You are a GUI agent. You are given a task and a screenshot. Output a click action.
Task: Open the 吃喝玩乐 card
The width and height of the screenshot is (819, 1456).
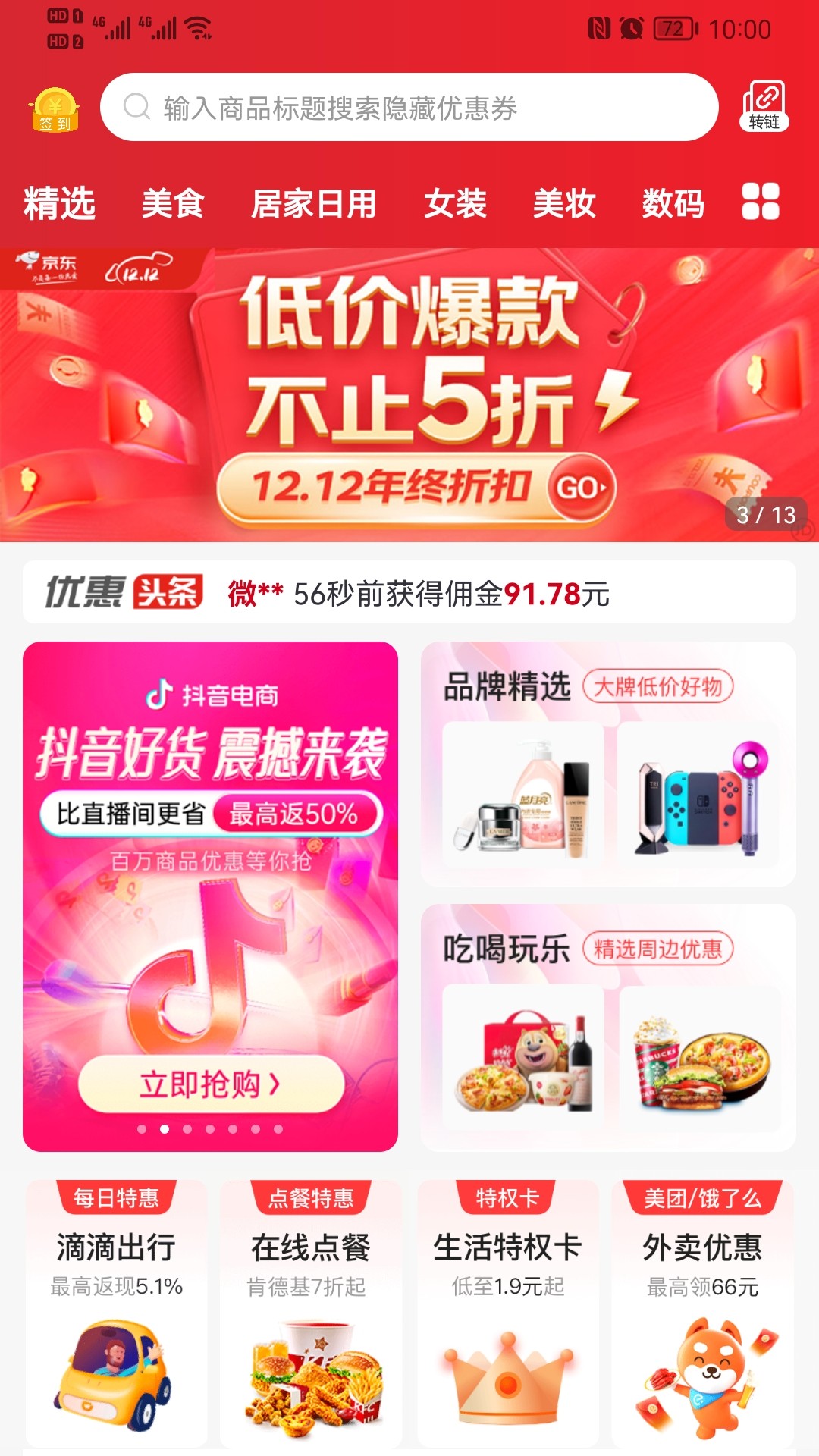click(608, 1028)
